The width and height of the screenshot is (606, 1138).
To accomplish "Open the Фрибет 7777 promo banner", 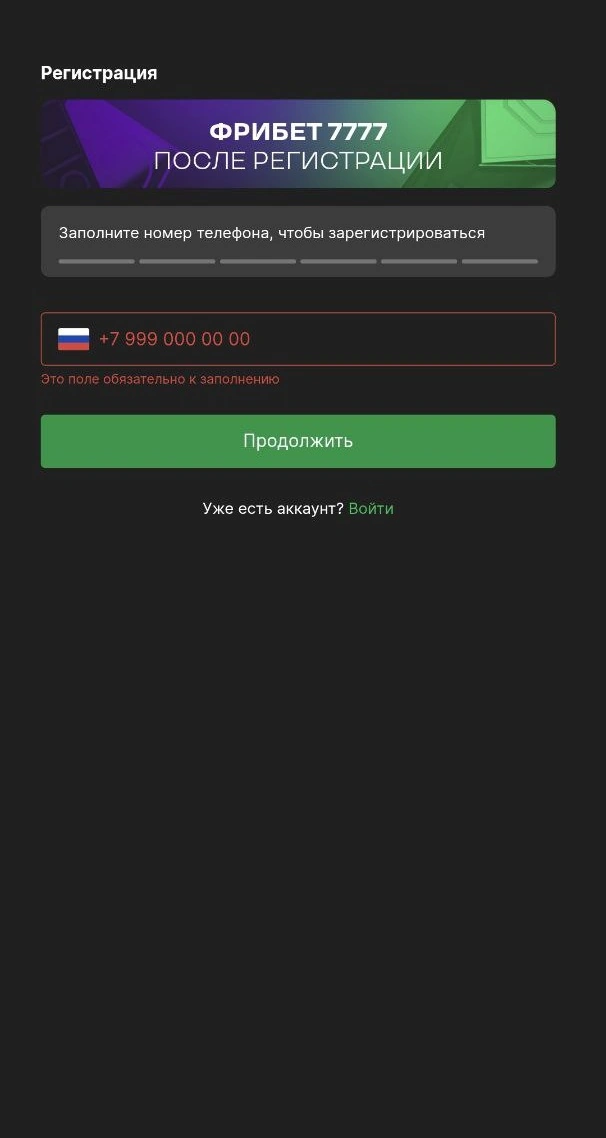I will [x=298, y=144].
